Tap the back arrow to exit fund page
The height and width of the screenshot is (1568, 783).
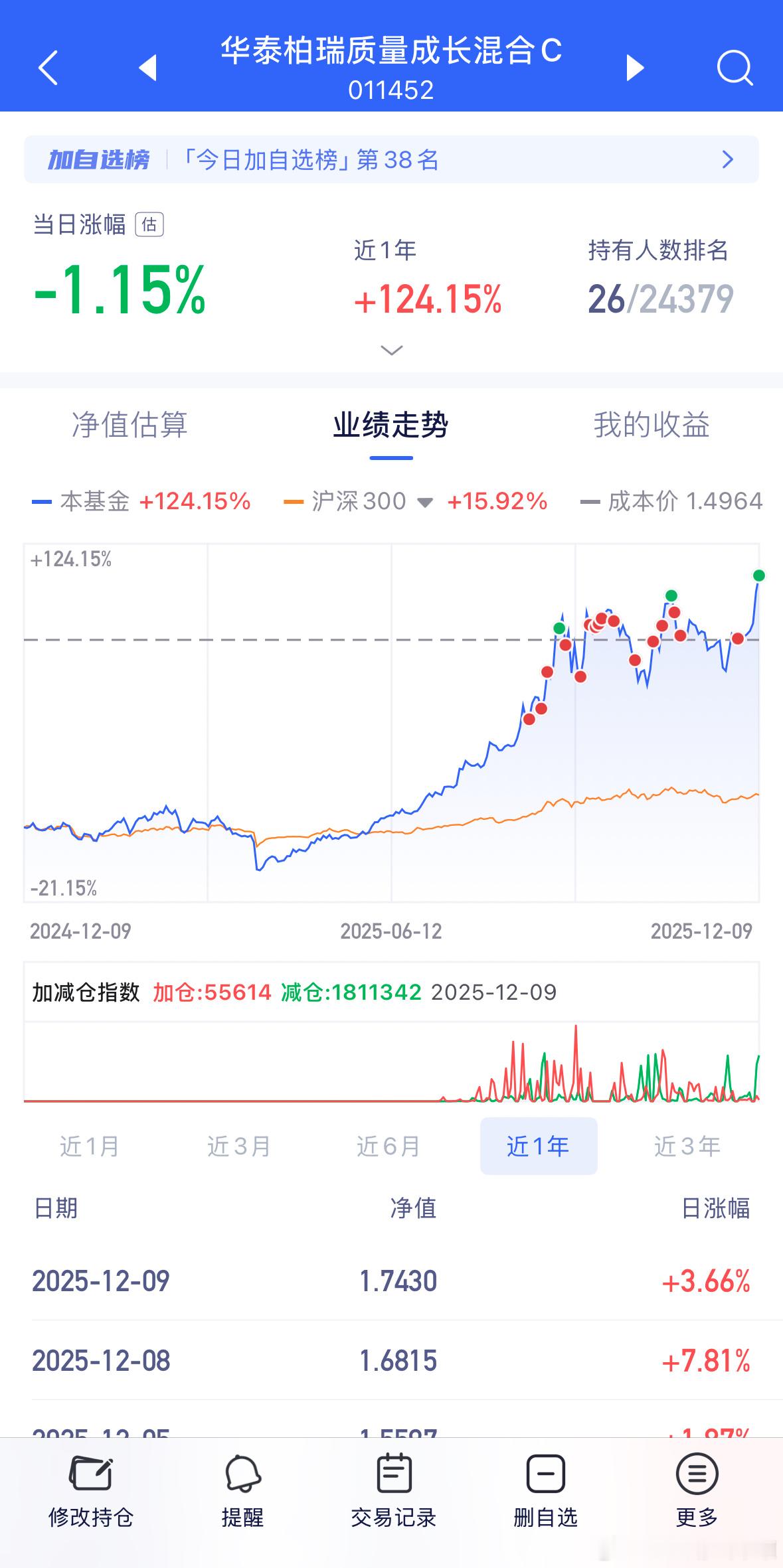click(46, 66)
